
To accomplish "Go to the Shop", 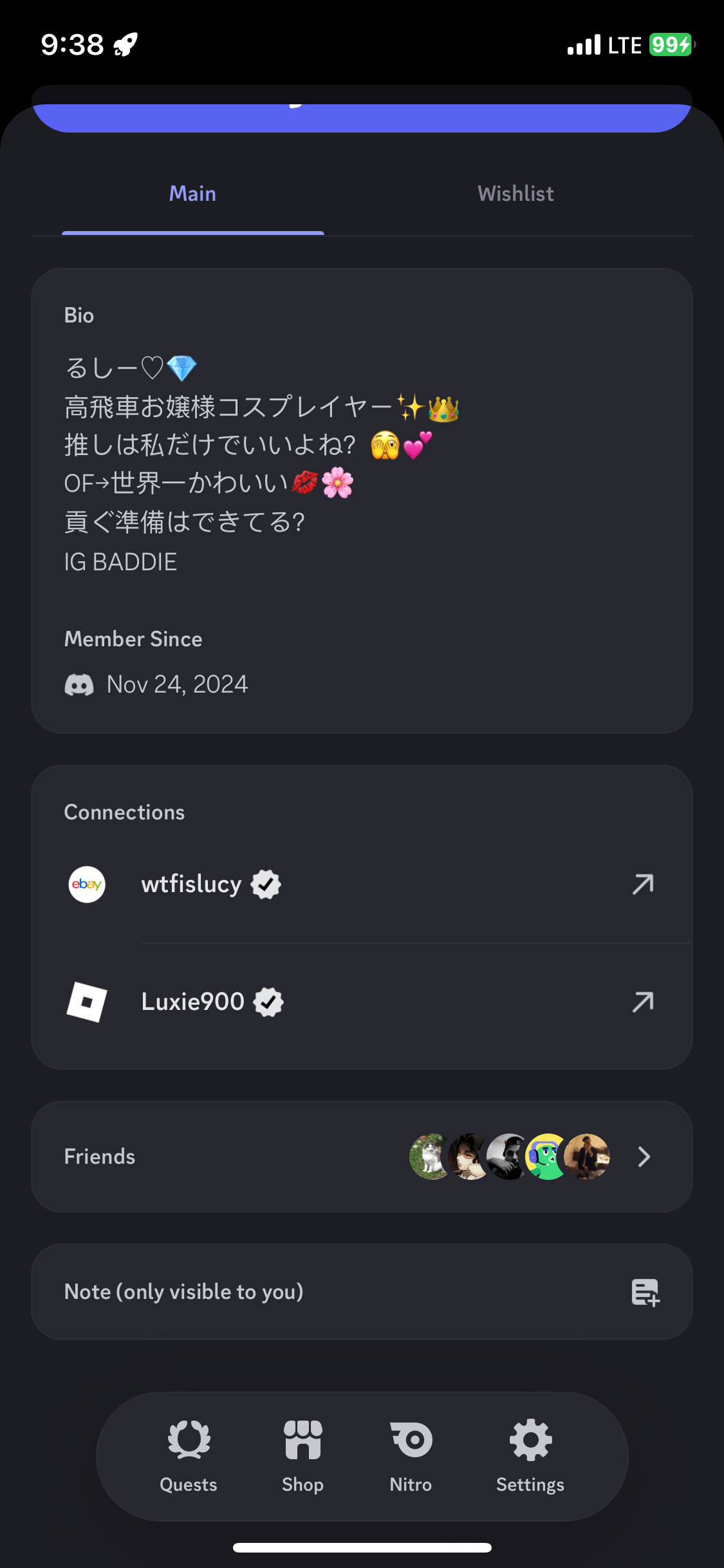I will click(302, 1457).
